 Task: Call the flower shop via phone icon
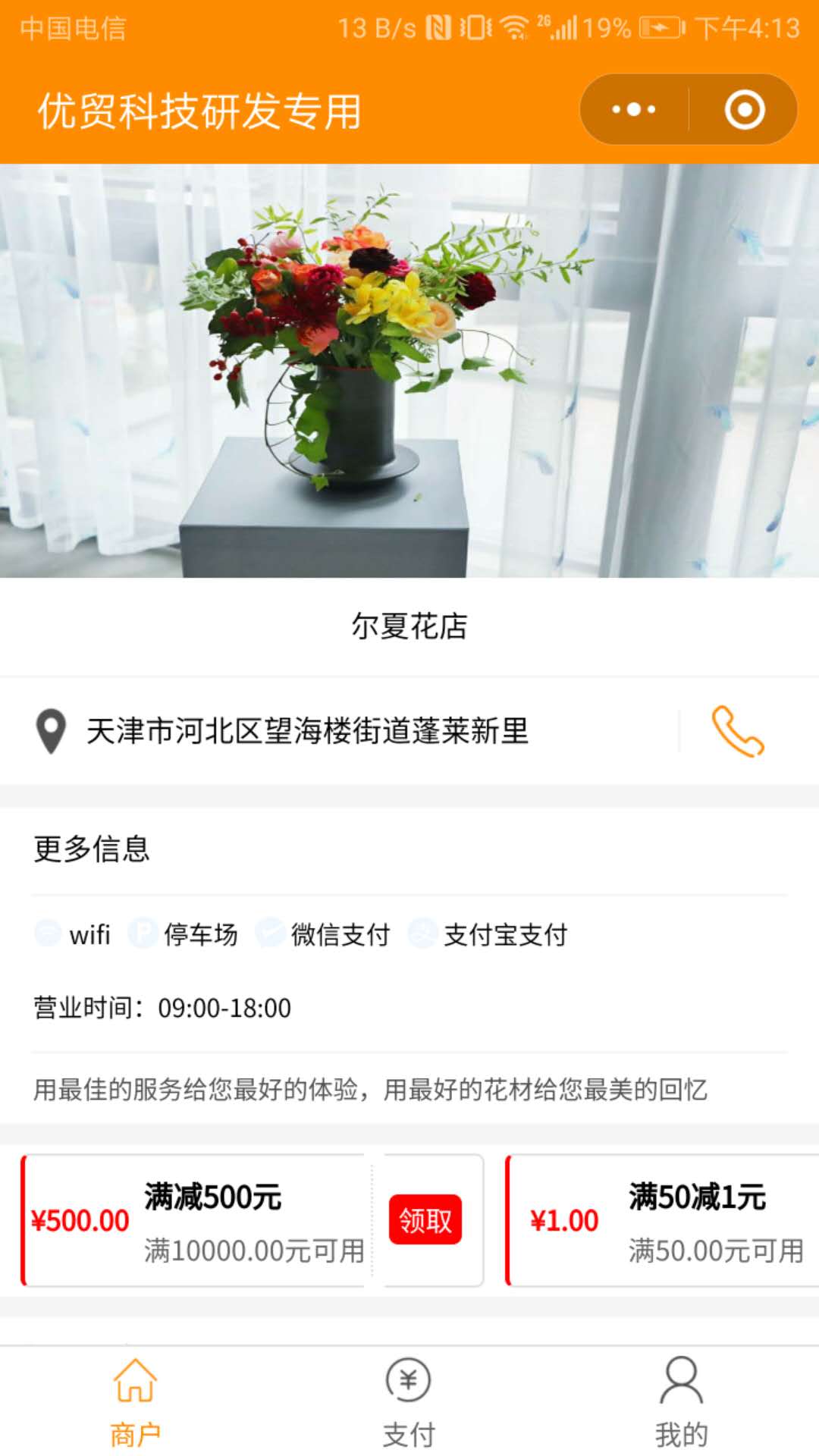tap(737, 731)
